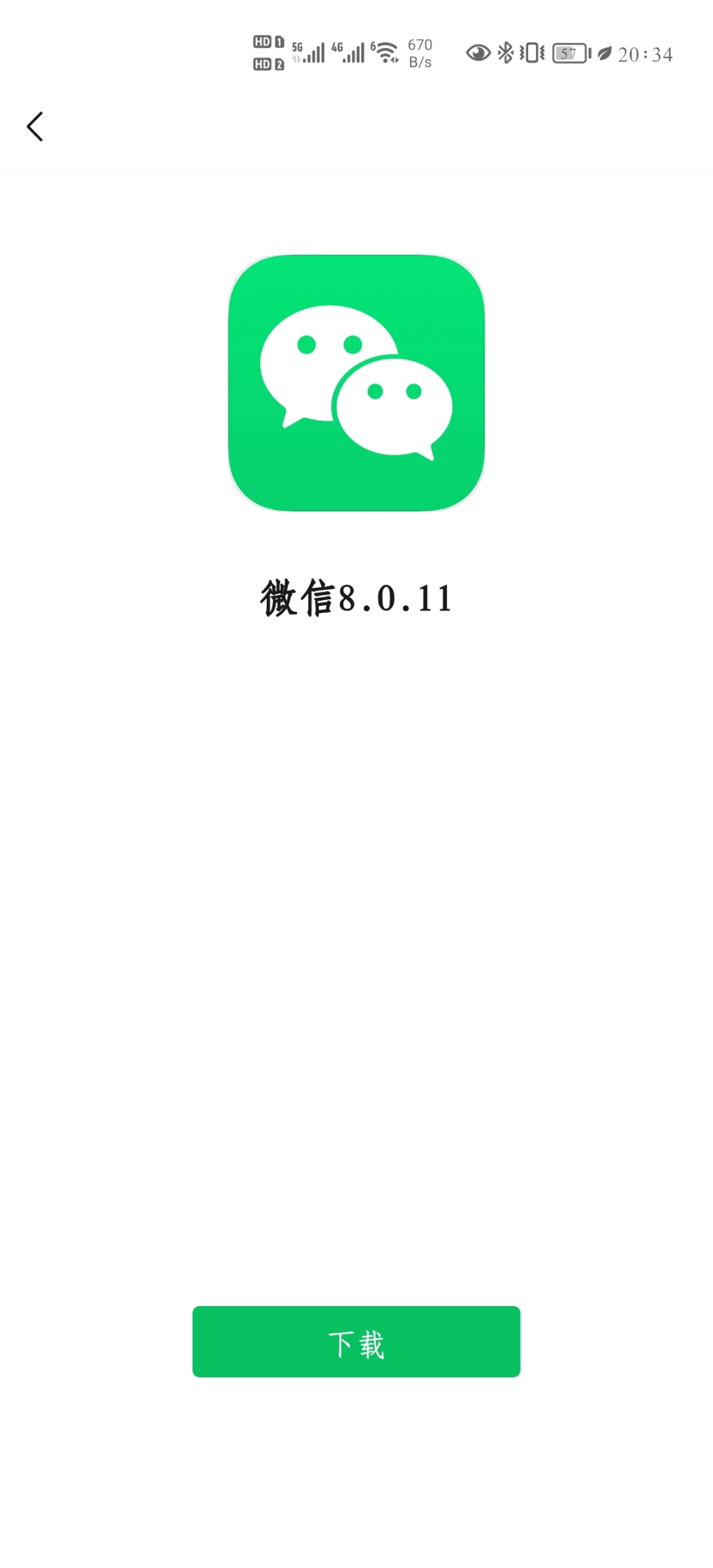This screenshot has width=713, height=1568.
Task: Go back using the top-left arrow
Action: point(35,126)
